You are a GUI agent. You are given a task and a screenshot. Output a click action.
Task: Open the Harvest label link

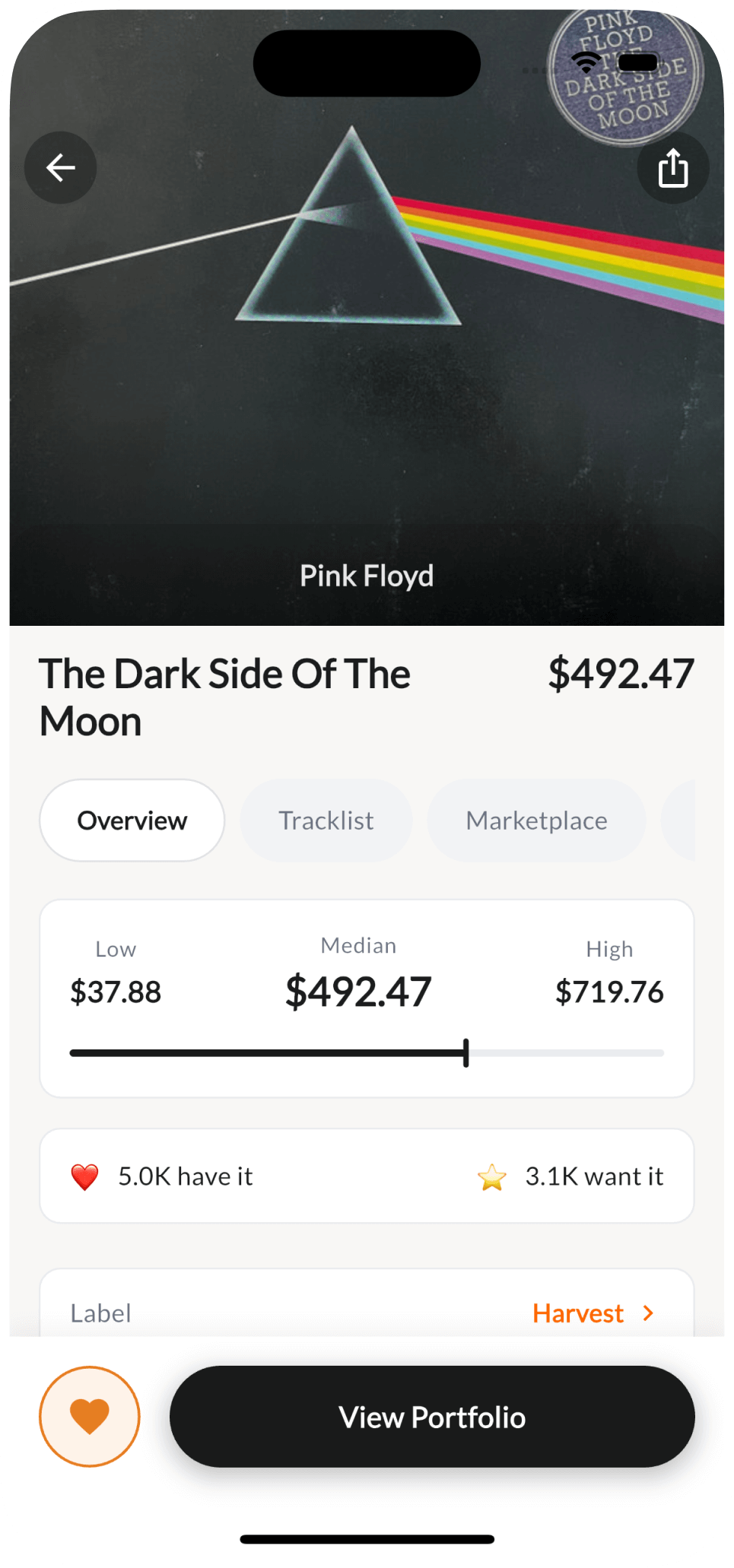pos(579,1312)
